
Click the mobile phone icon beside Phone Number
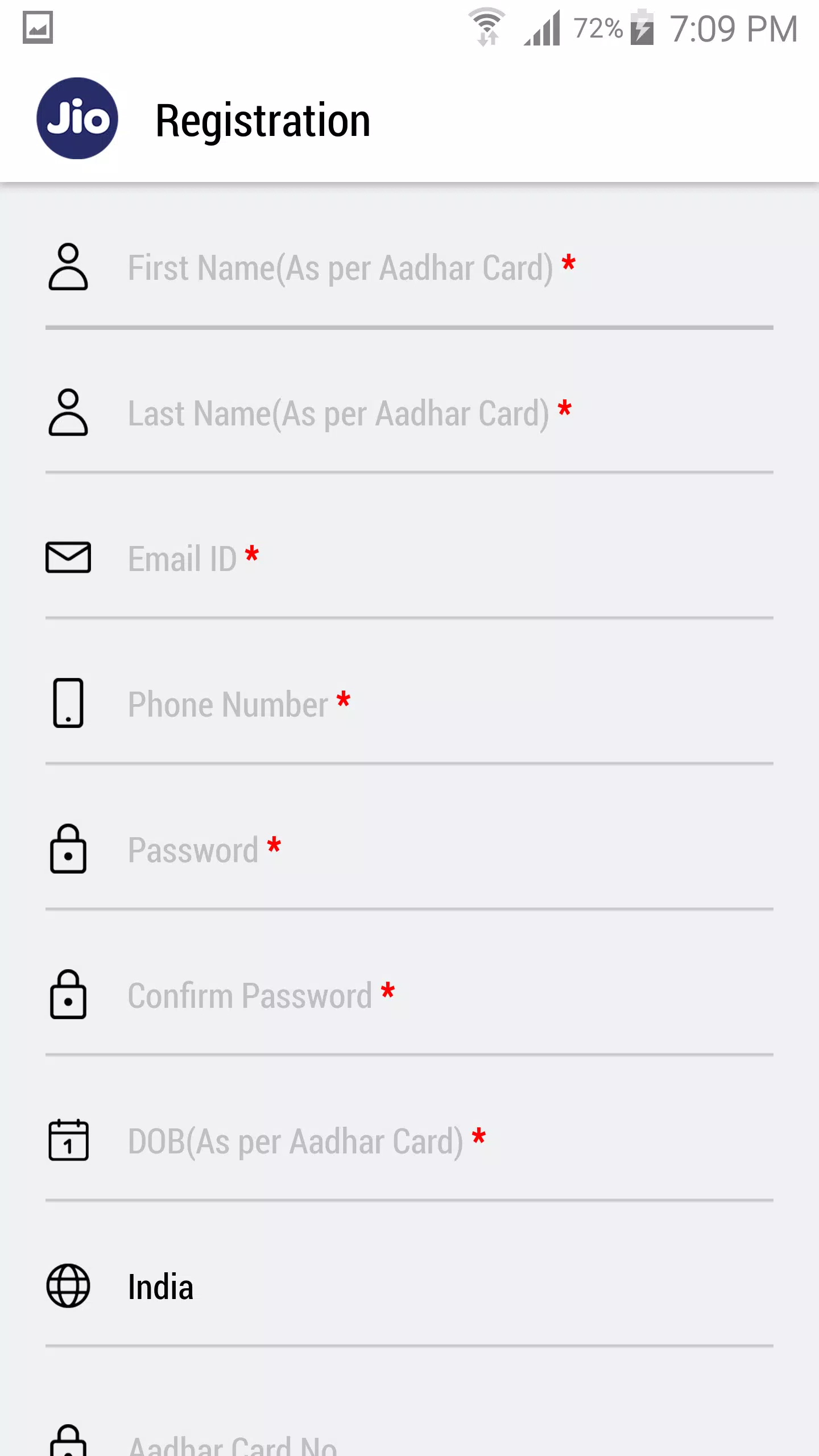(x=68, y=704)
